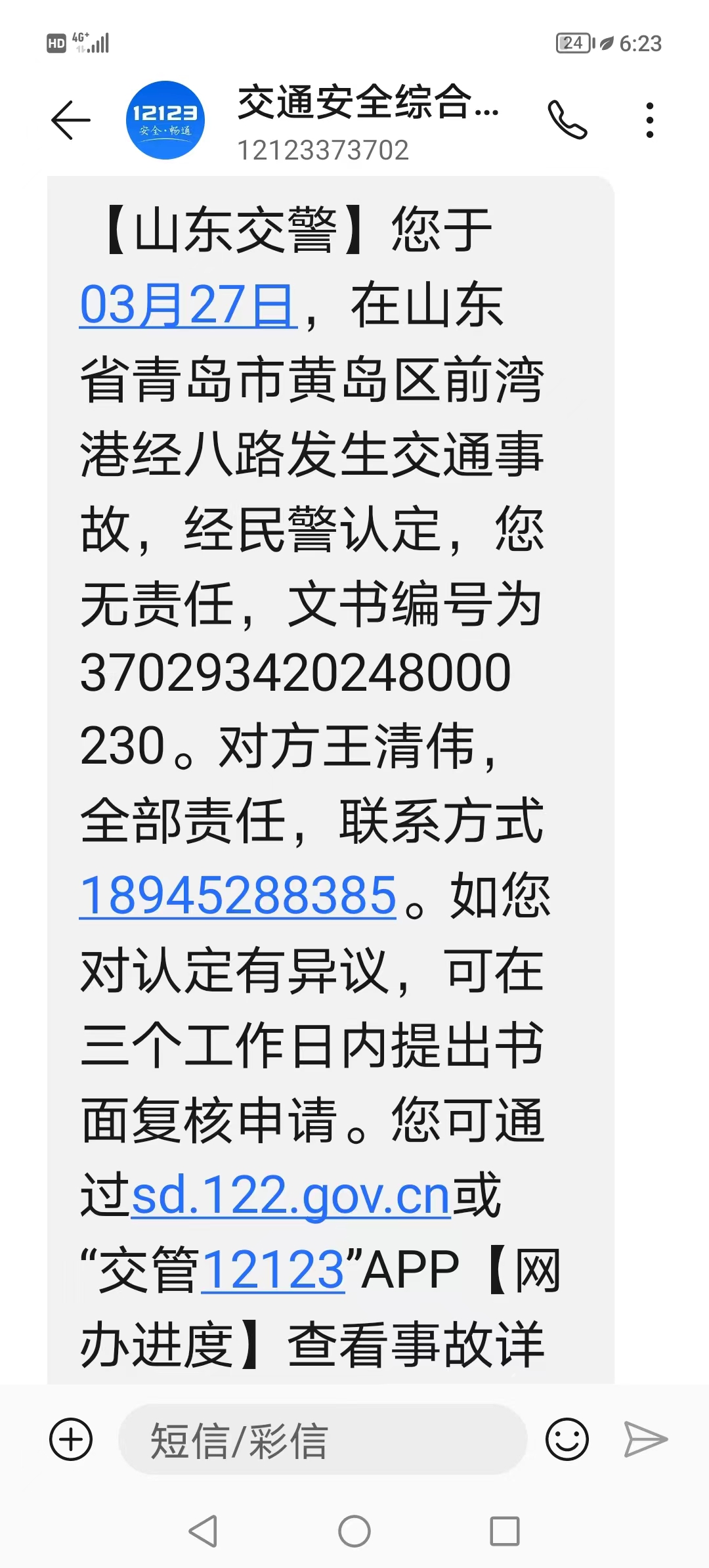Go back to the message list
This screenshot has height=1568, width=709.
click(x=71, y=120)
